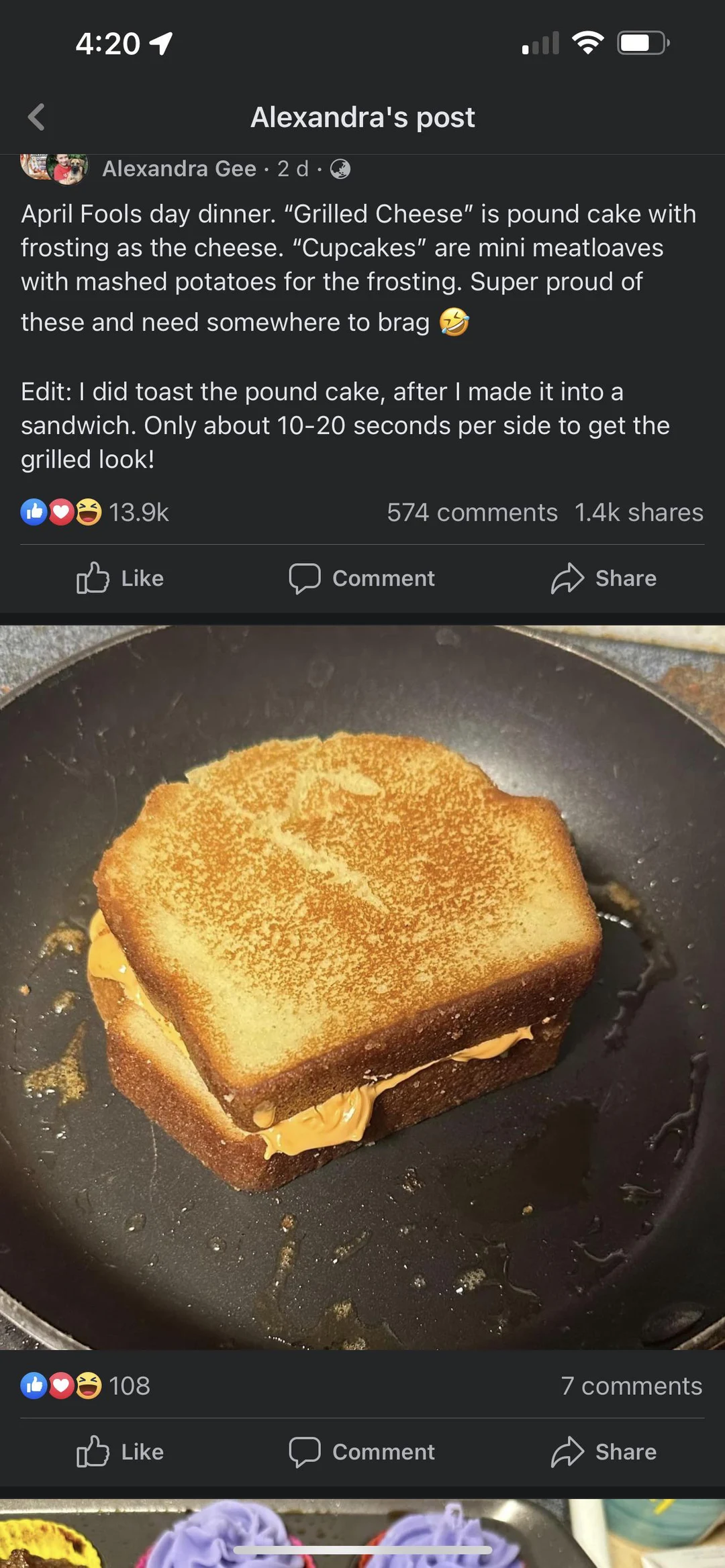725x1568 pixels.
Task: Open the purple frosted cupcakes photo
Action: (x=362, y=1535)
